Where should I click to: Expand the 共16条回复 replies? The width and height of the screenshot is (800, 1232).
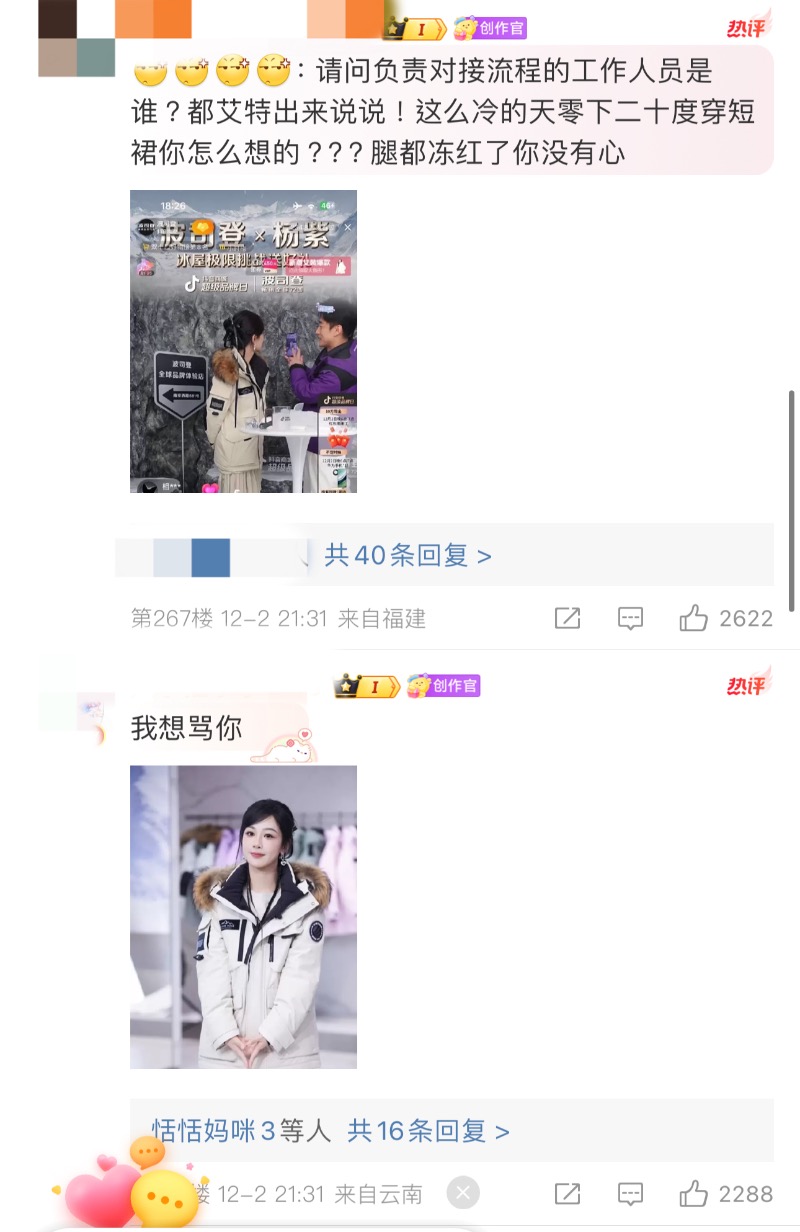point(428,1131)
